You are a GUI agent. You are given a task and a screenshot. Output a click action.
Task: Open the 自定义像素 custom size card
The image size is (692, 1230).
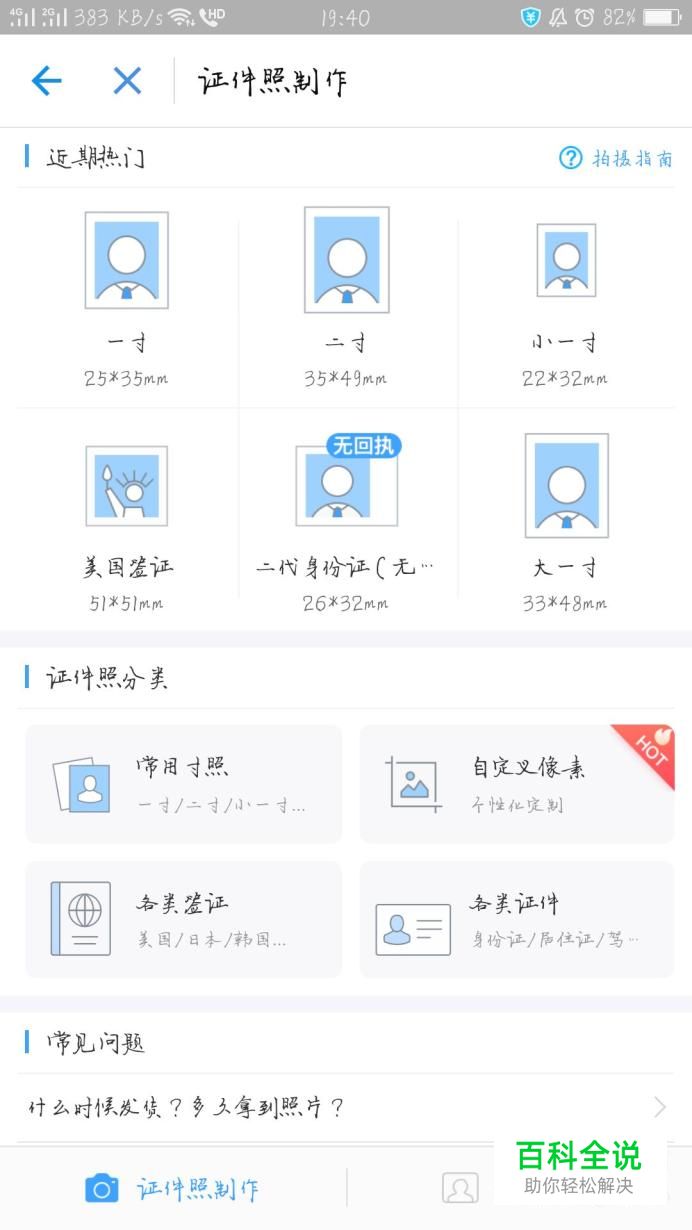coord(517,784)
